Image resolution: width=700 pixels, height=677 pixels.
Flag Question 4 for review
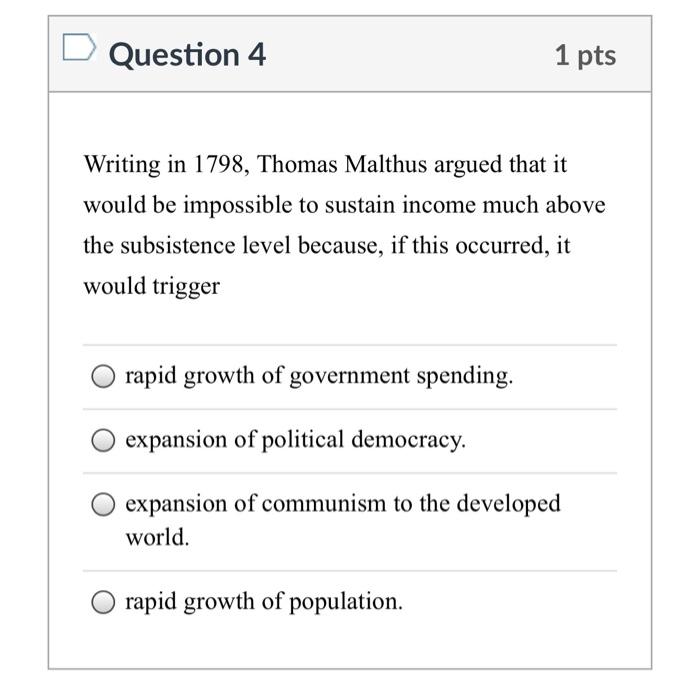coord(79,46)
